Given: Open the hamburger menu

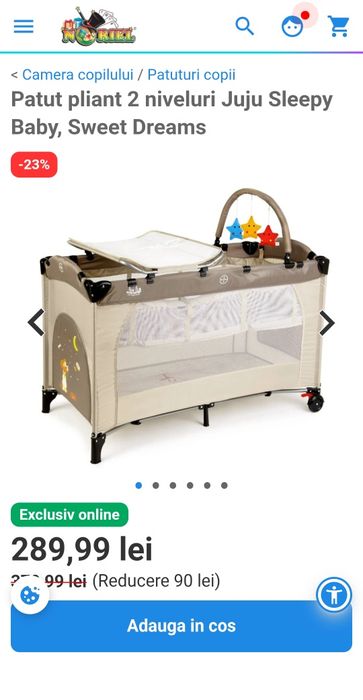Looking at the screenshot, I should point(24,26).
